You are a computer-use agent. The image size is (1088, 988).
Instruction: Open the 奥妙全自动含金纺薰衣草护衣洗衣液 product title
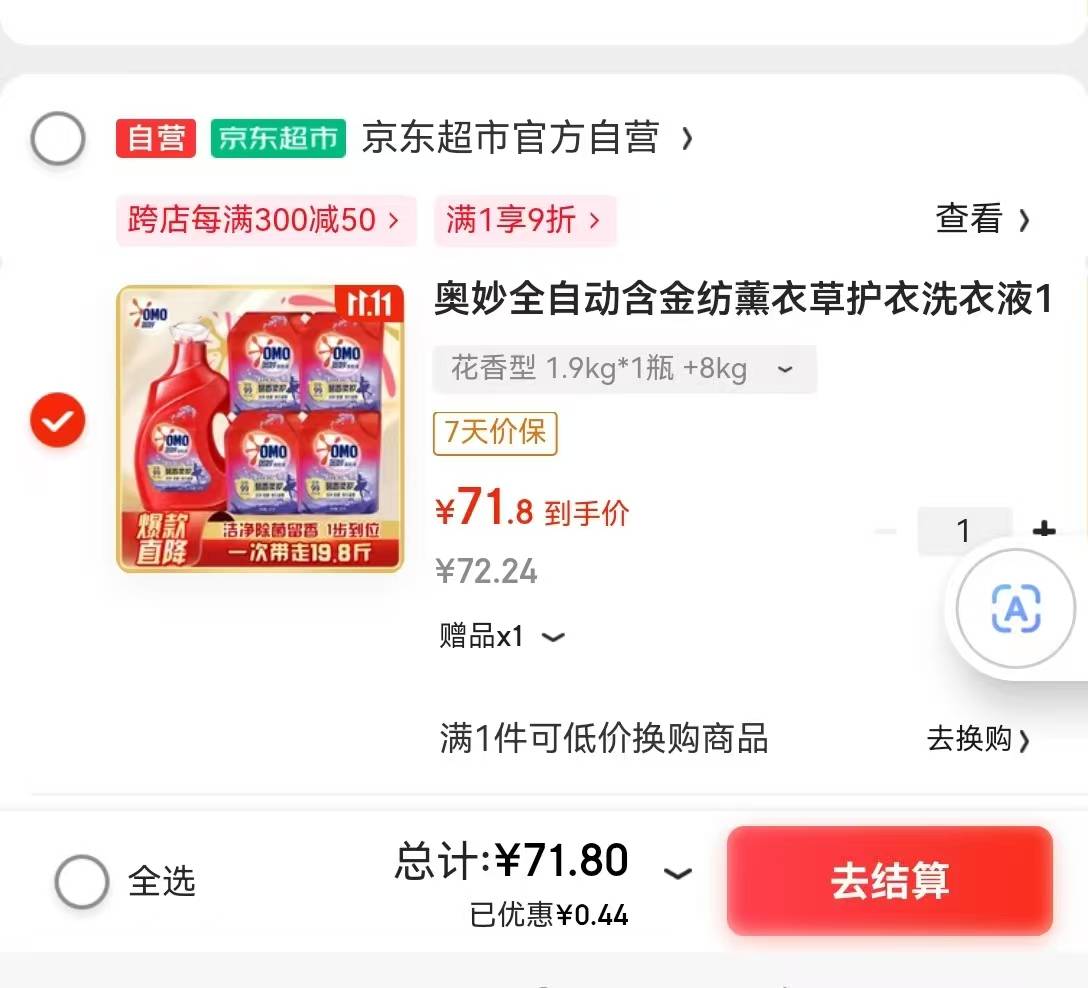(742, 299)
